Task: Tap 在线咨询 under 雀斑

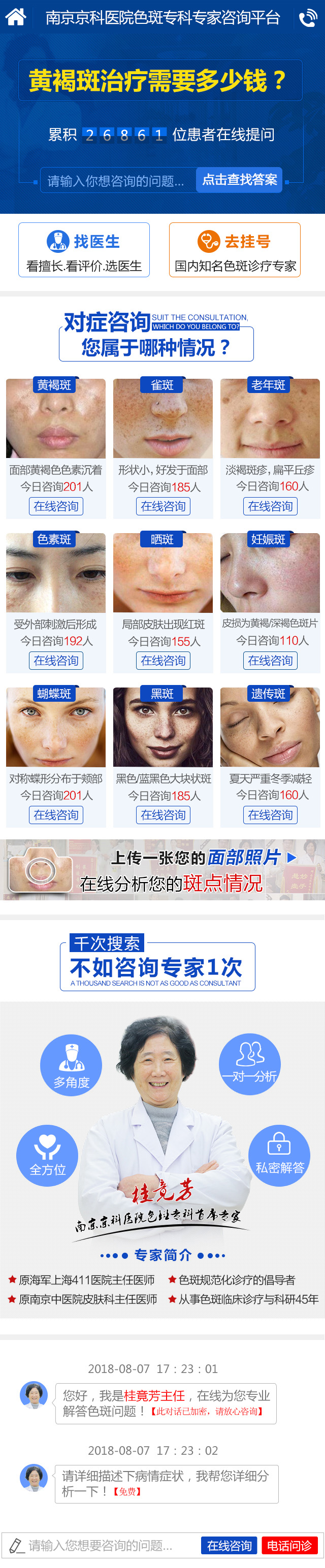Action: point(163,506)
